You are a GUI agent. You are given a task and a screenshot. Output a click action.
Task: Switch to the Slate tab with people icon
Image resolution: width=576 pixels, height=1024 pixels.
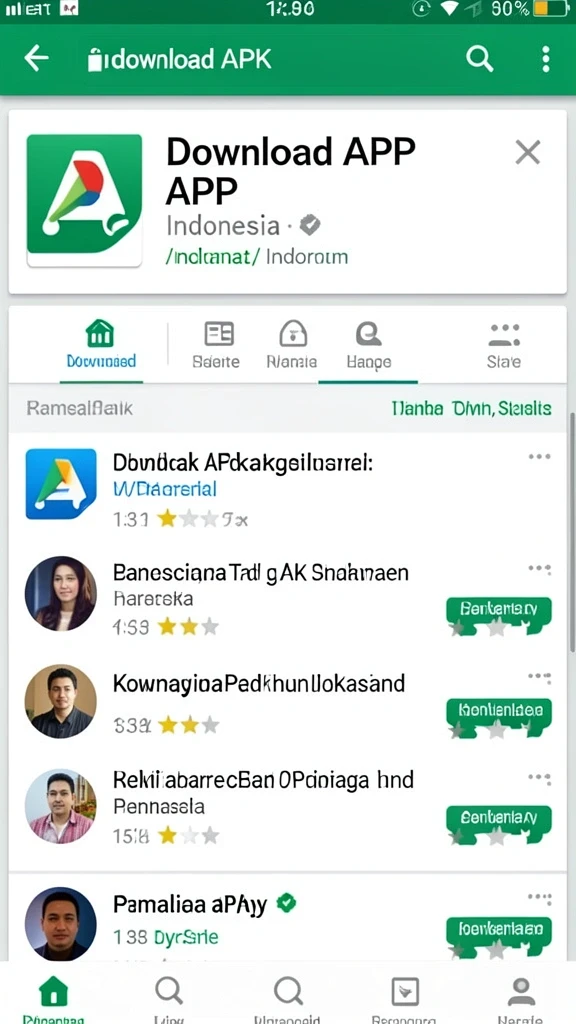tap(504, 344)
